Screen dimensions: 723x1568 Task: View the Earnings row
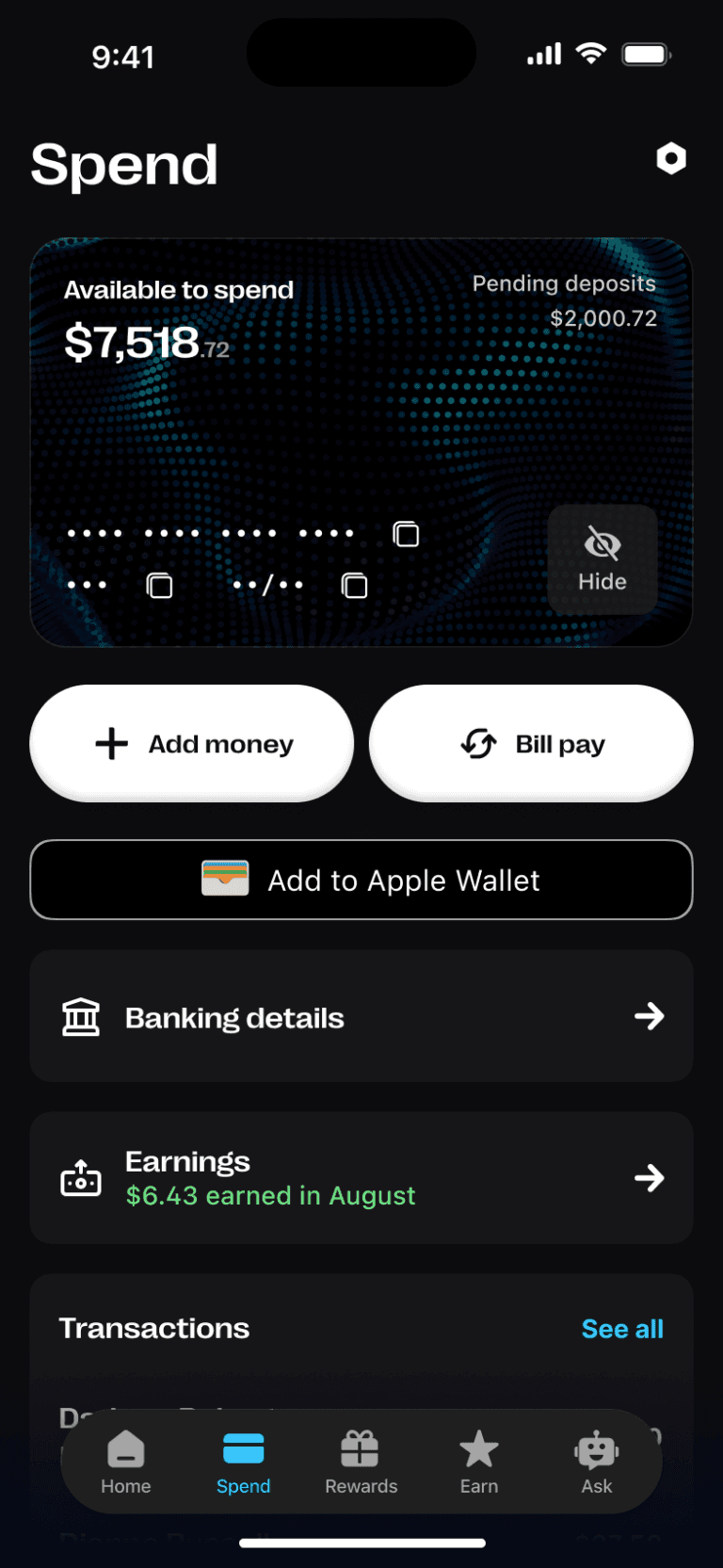(x=361, y=1178)
